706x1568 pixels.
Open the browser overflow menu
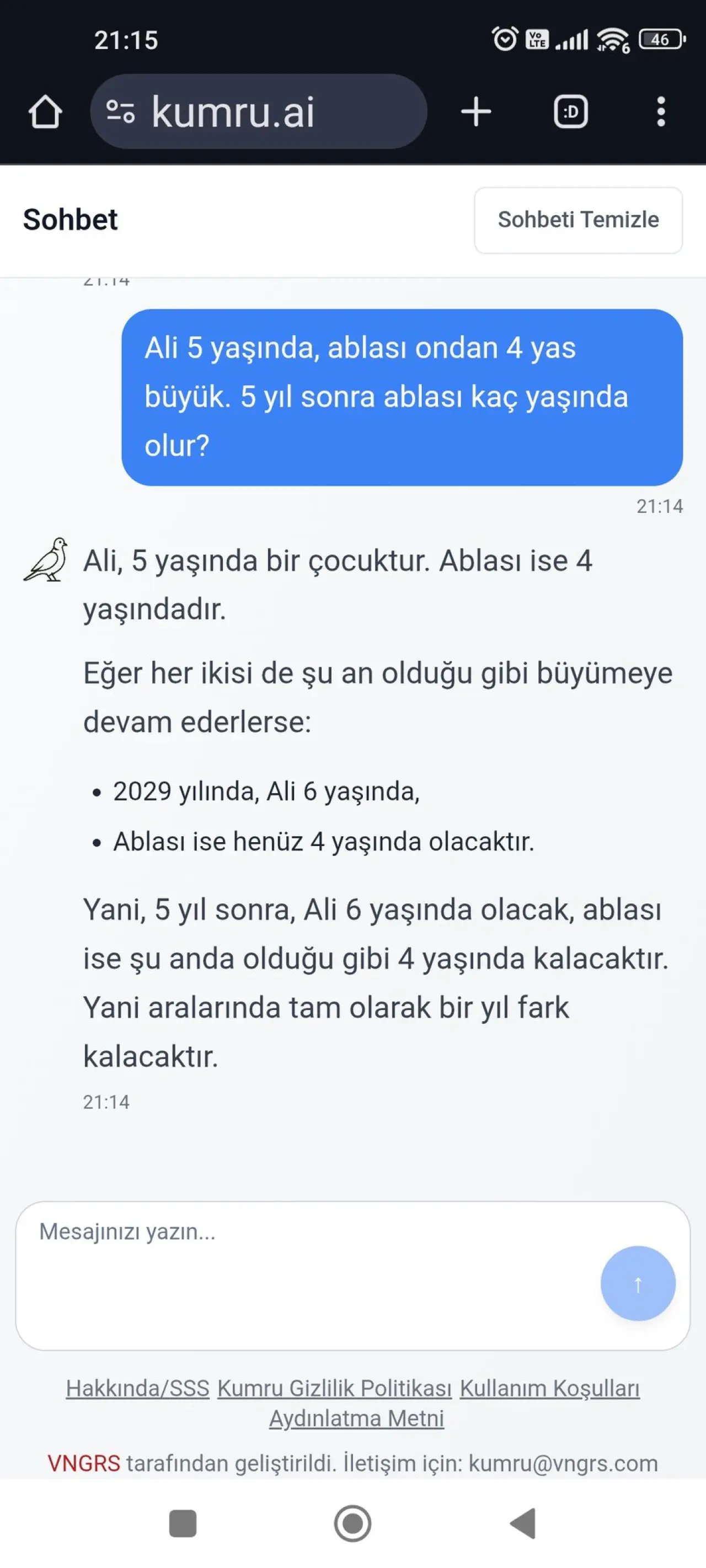click(661, 112)
